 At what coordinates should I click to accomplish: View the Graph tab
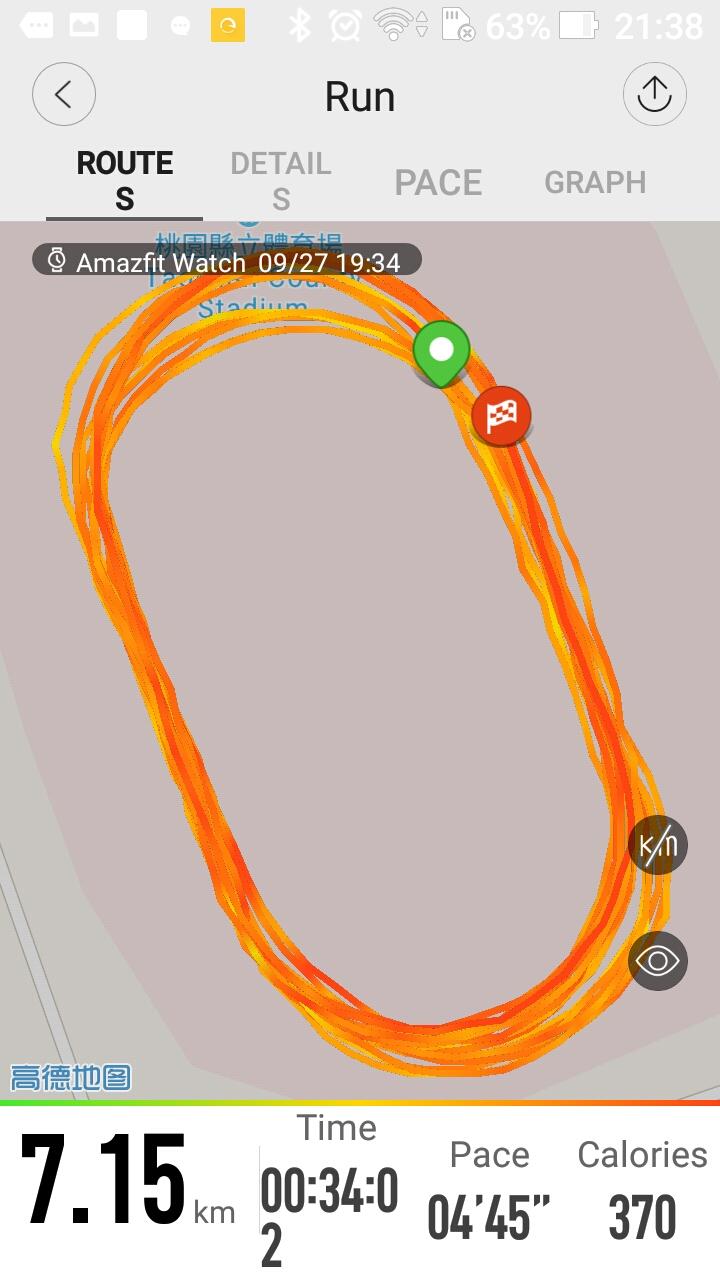(595, 182)
